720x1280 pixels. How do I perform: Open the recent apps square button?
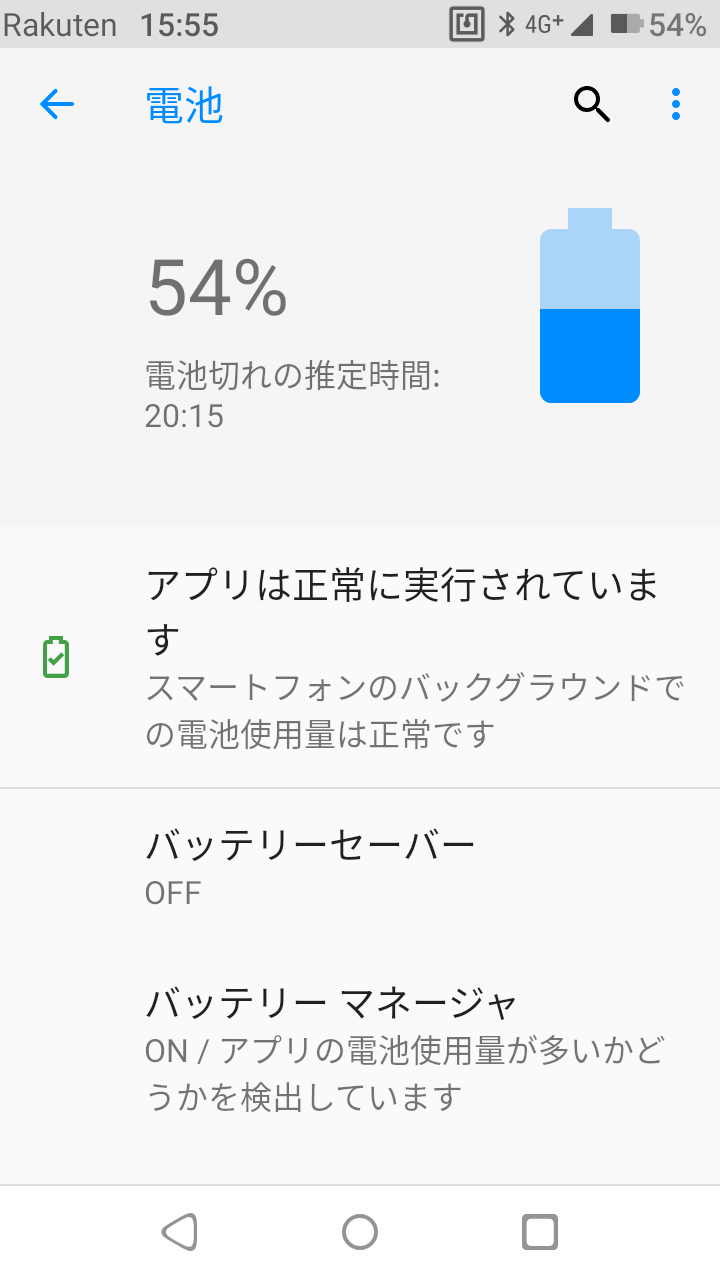(x=540, y=1232)
